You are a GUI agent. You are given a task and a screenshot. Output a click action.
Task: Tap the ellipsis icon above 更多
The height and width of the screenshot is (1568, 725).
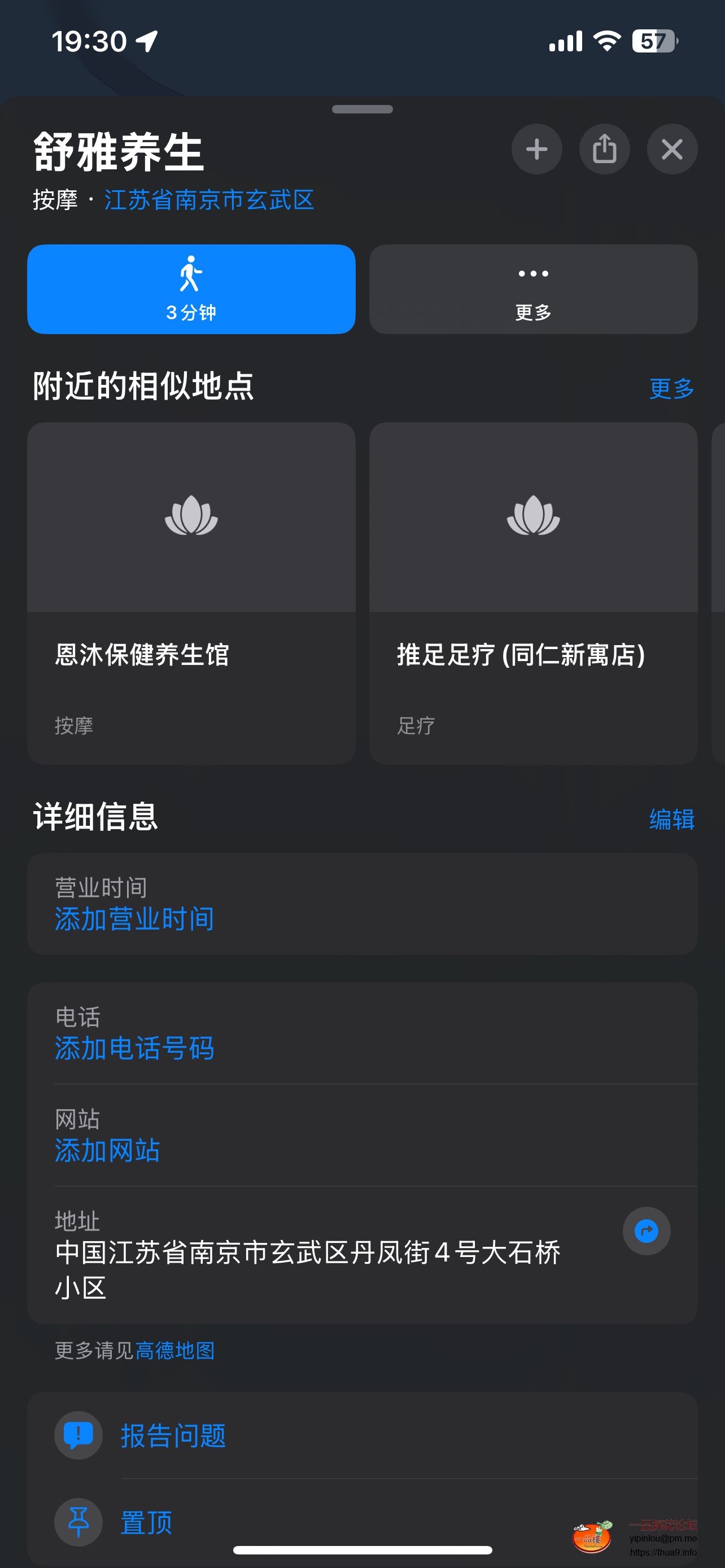point(532,273)
